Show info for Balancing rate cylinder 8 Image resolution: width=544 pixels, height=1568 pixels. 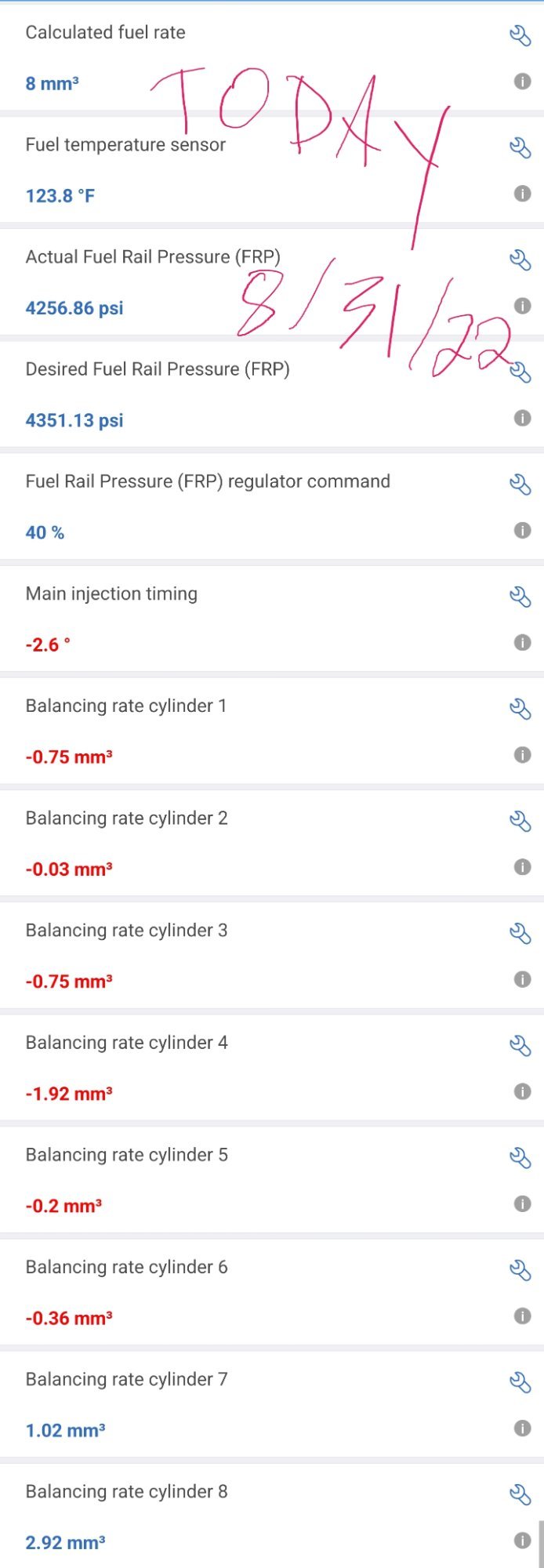(522, 1540)
